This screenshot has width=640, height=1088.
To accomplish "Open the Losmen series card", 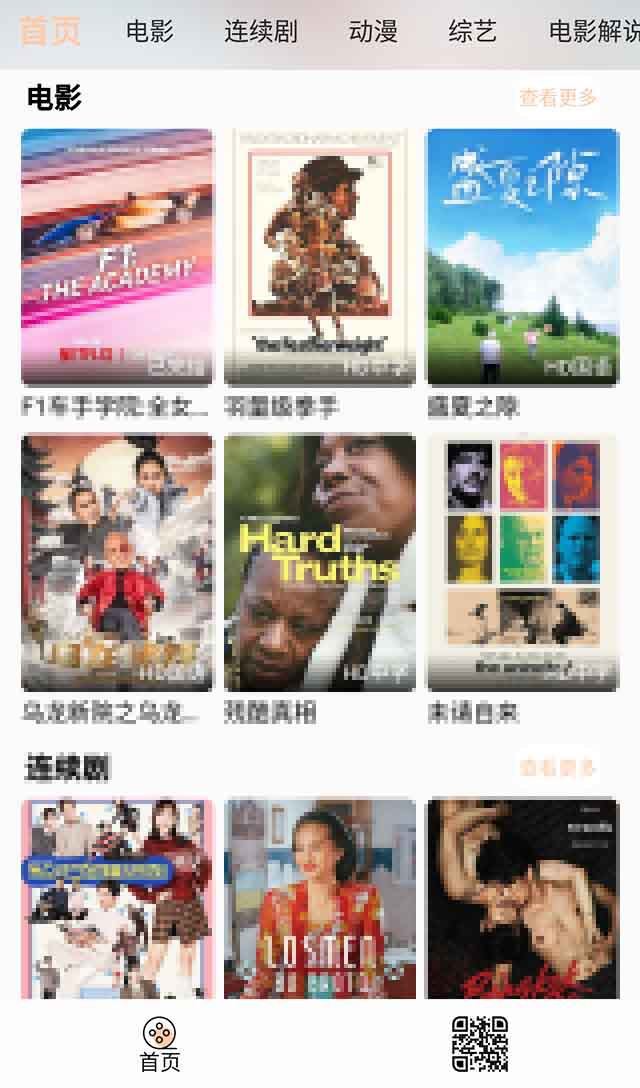I will click(x=320, y=898).
